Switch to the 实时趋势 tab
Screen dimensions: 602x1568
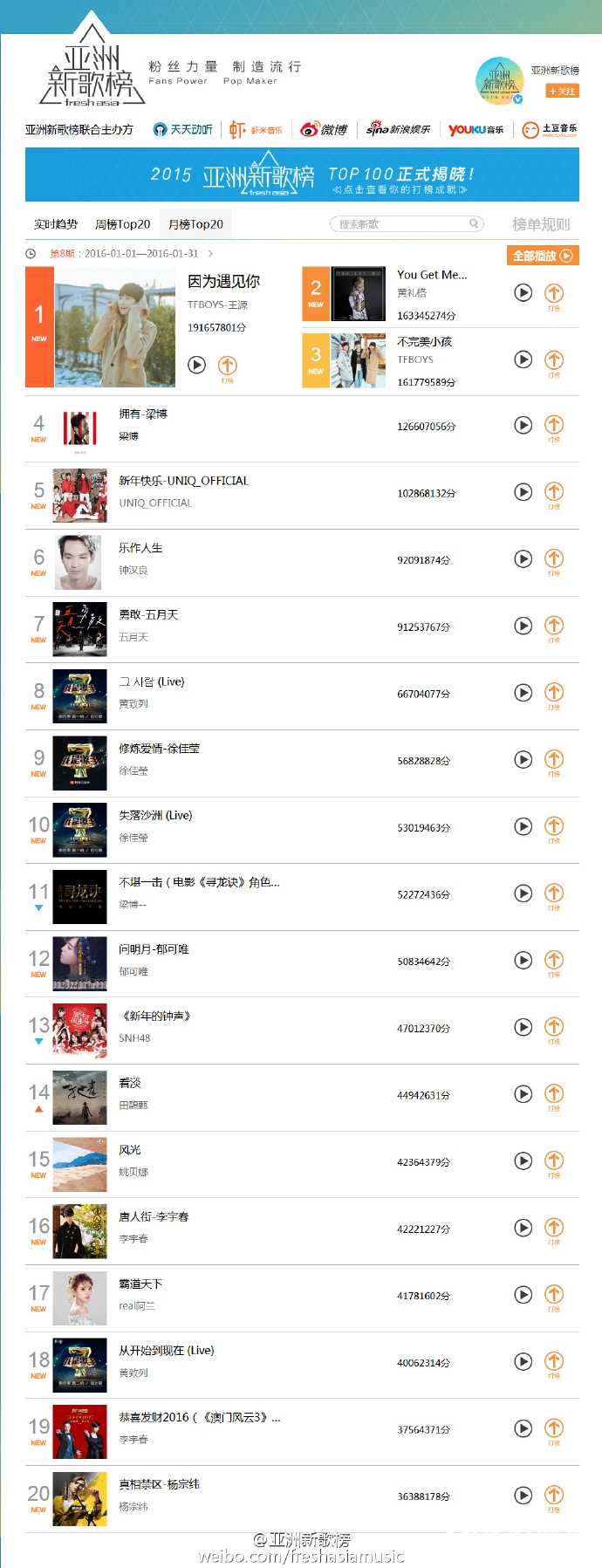(x=56, y=224)
